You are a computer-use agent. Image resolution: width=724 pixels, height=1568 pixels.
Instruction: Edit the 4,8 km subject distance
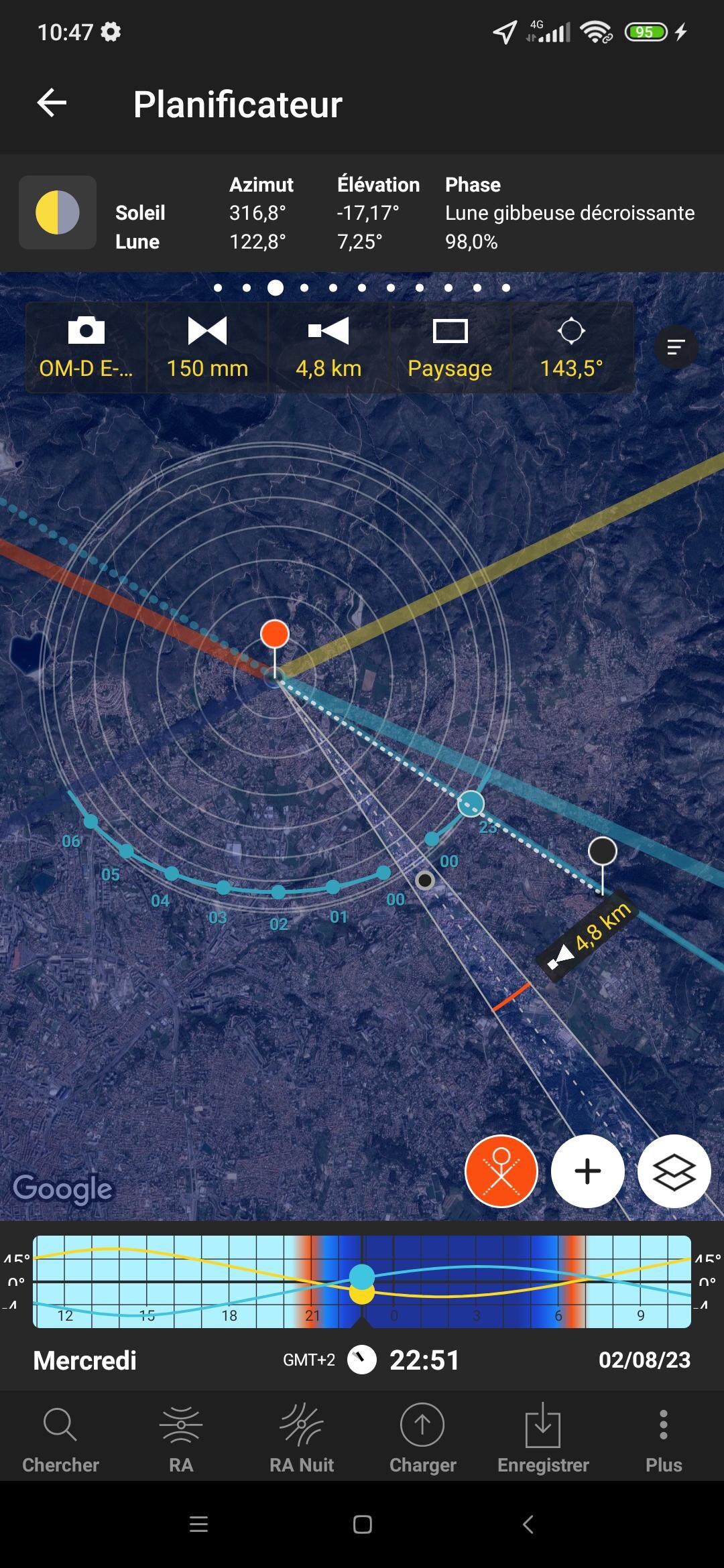(x=328, y=348)
